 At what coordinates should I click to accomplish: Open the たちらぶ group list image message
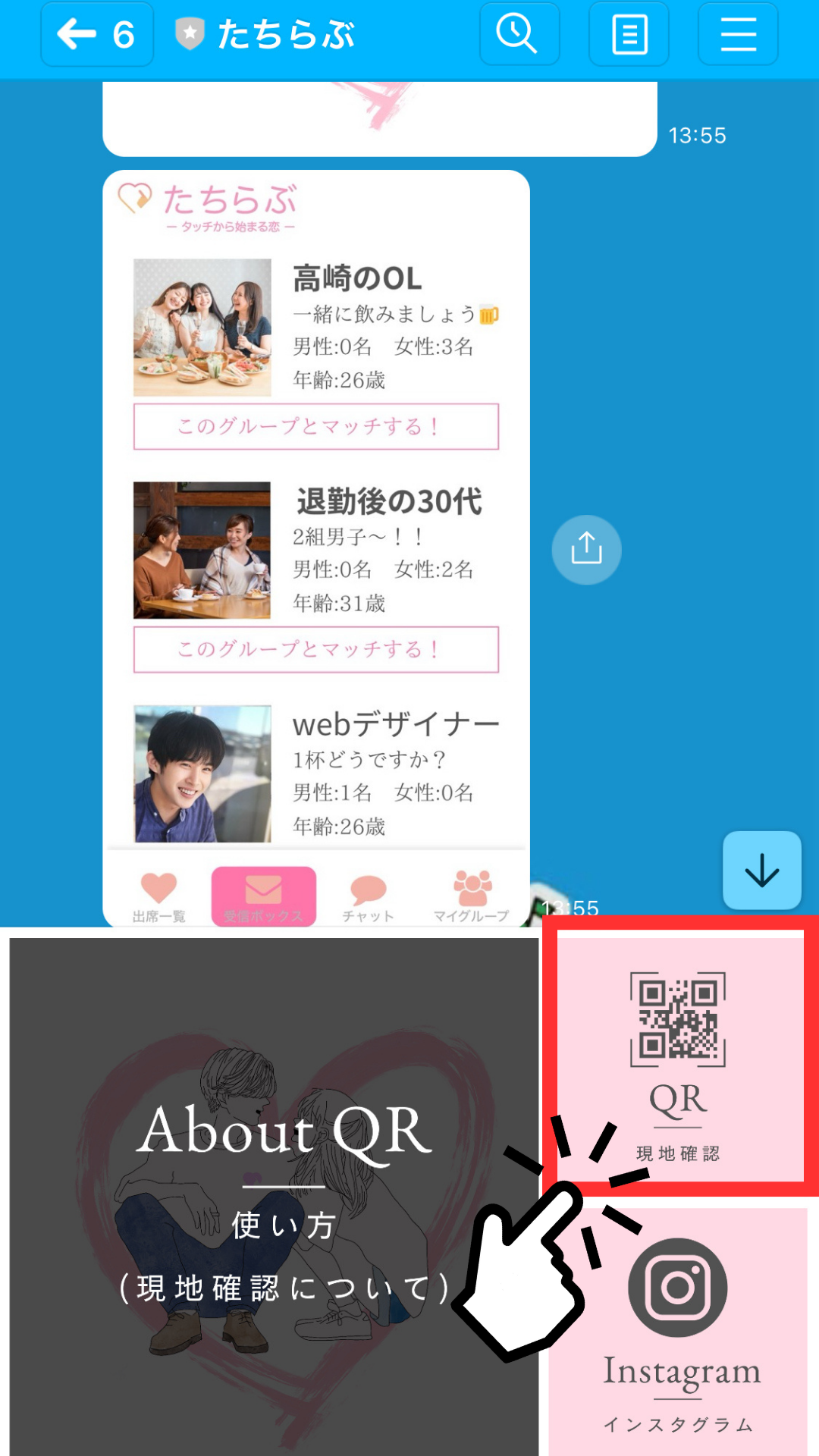315,546
